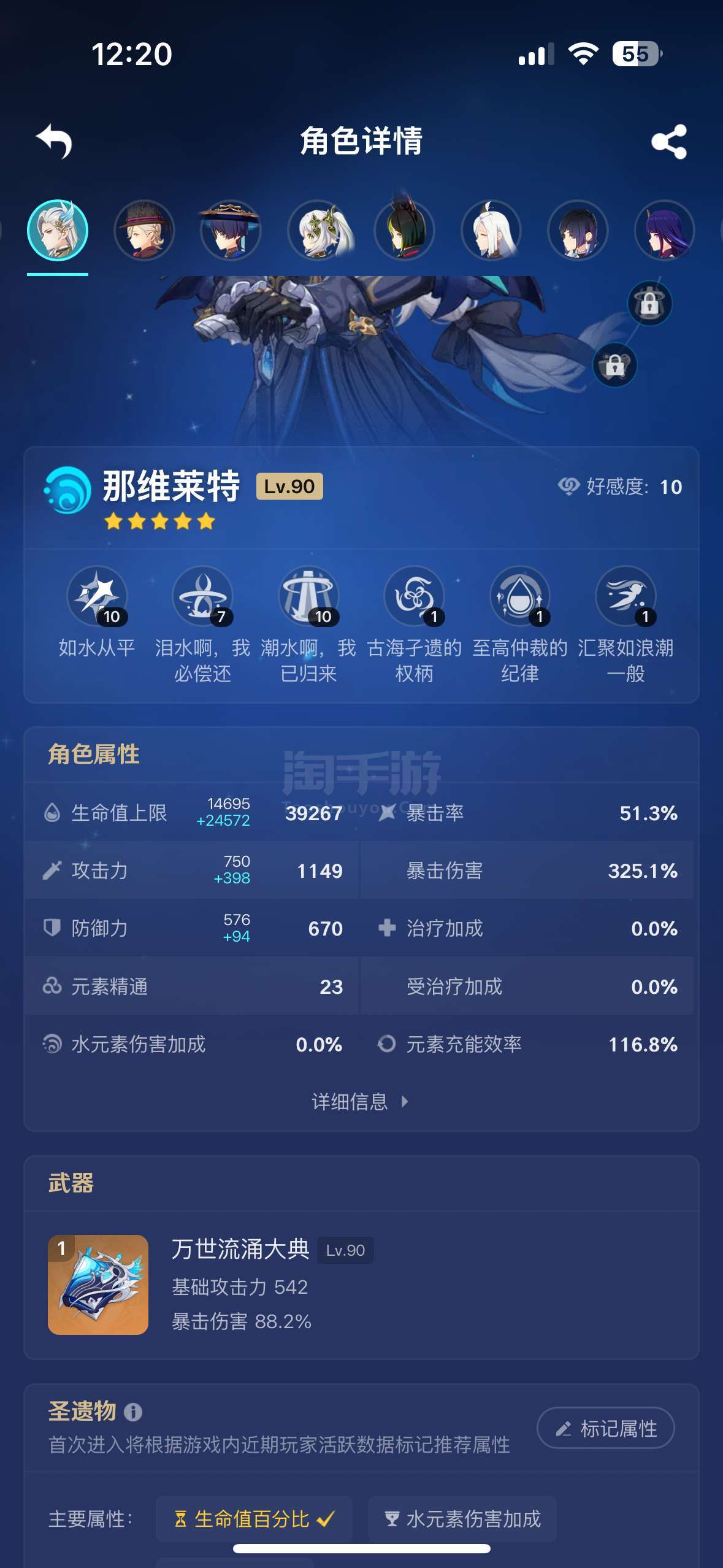Toggle the 生命值百分比 main stat chip
The height and width of the screenshot is (1568, 723).
click(254, 1519)
